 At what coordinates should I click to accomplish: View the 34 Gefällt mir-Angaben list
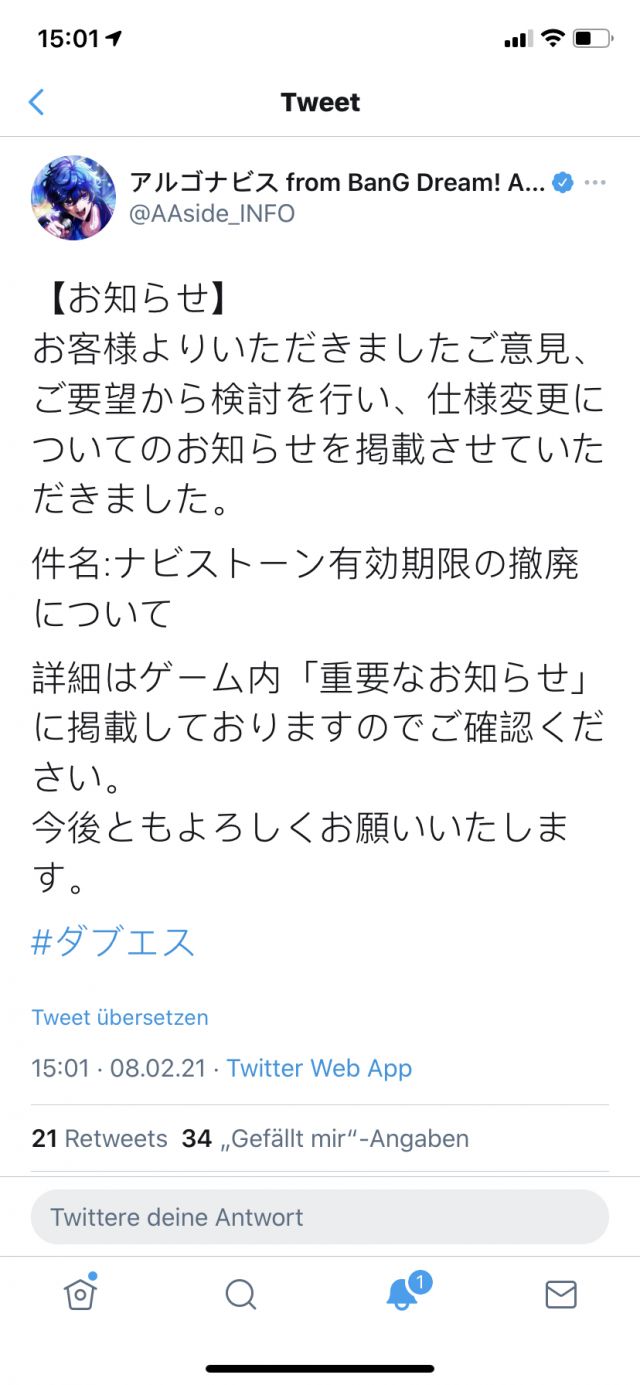(325, 1138)
